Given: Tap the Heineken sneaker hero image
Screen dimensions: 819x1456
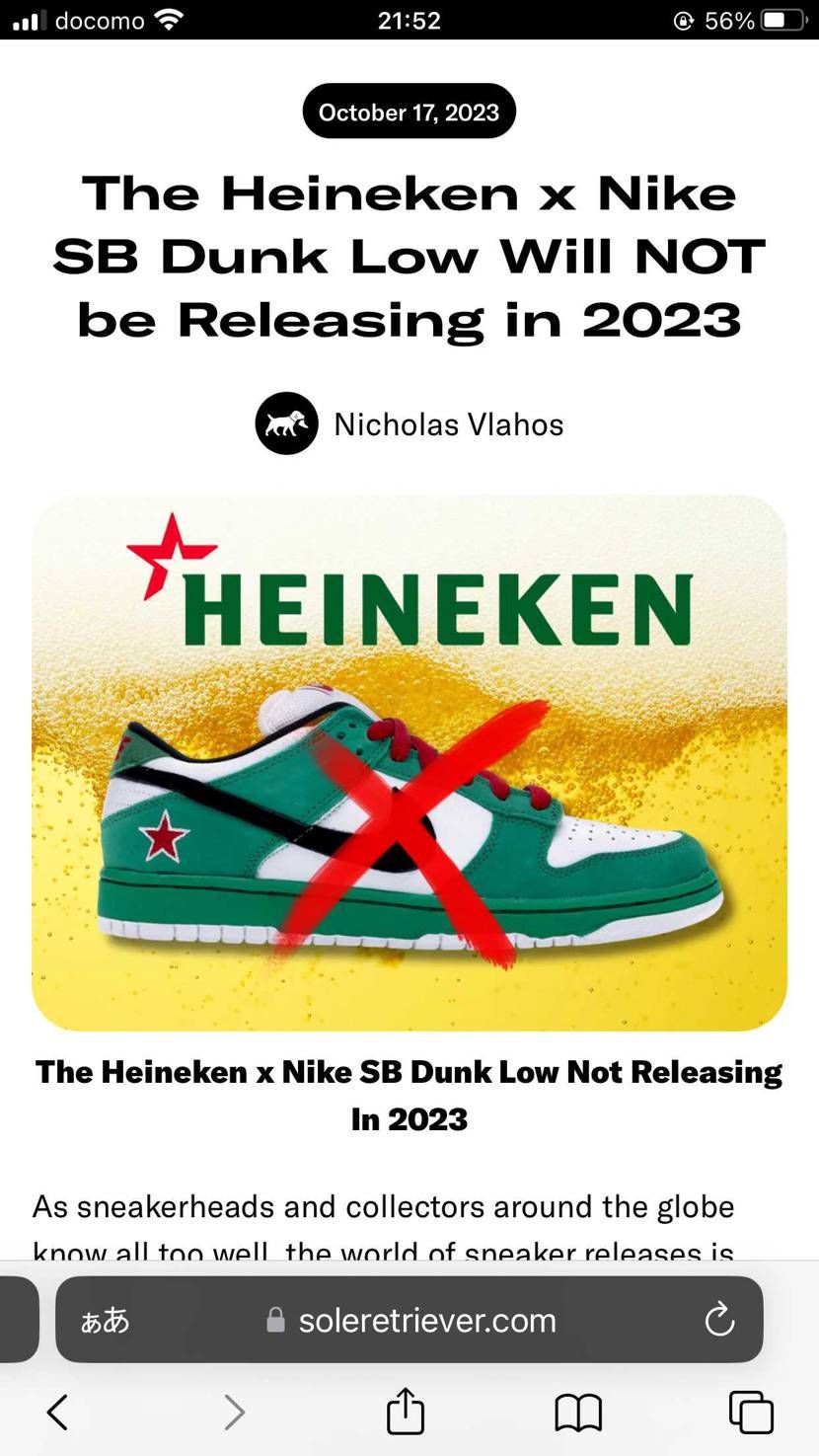Looking at the screenshot, I should [x=409, y=760].
